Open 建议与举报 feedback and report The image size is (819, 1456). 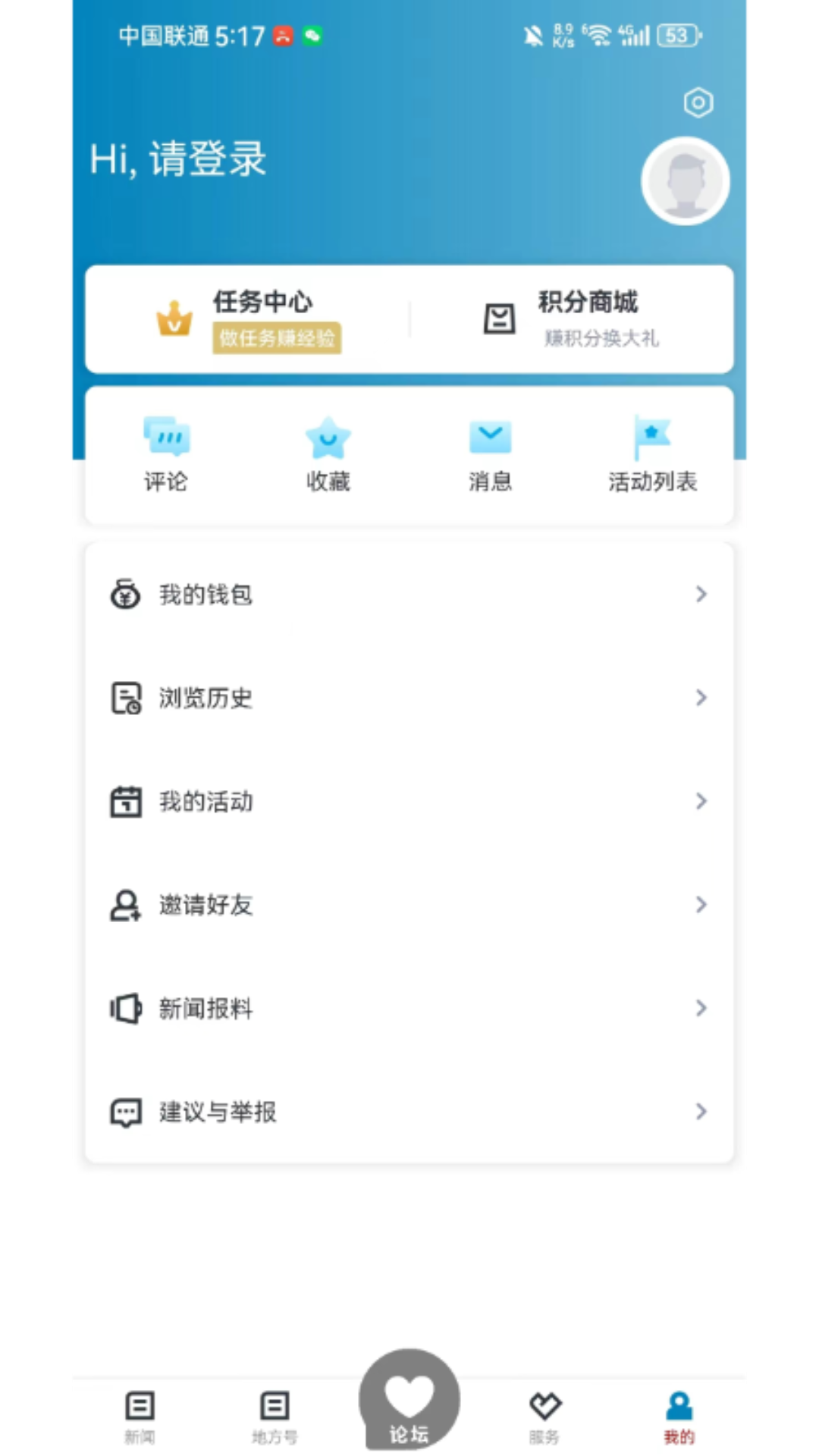(x=409, y=1112)
